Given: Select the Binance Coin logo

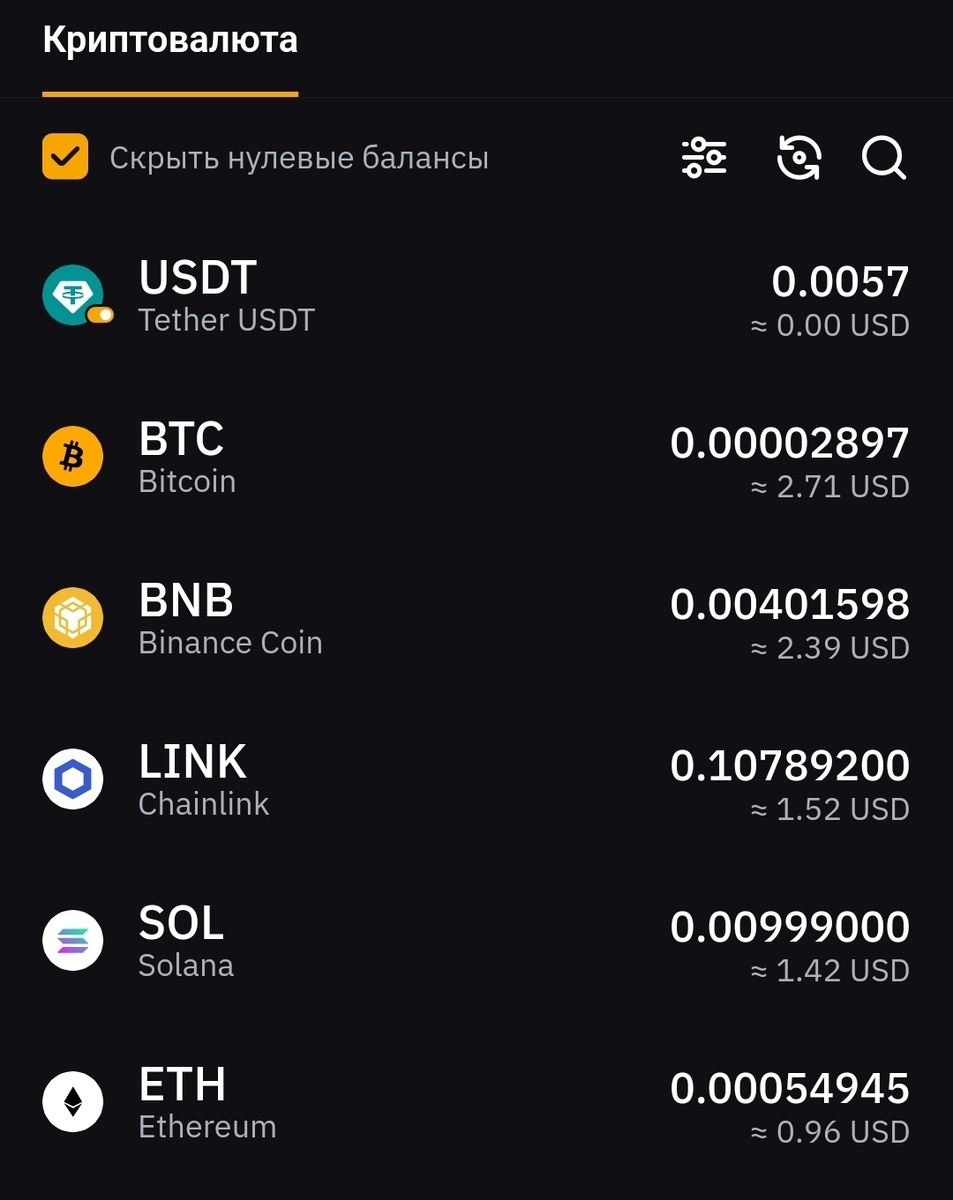Looking at the screenshot, I should tap(72, 617).
